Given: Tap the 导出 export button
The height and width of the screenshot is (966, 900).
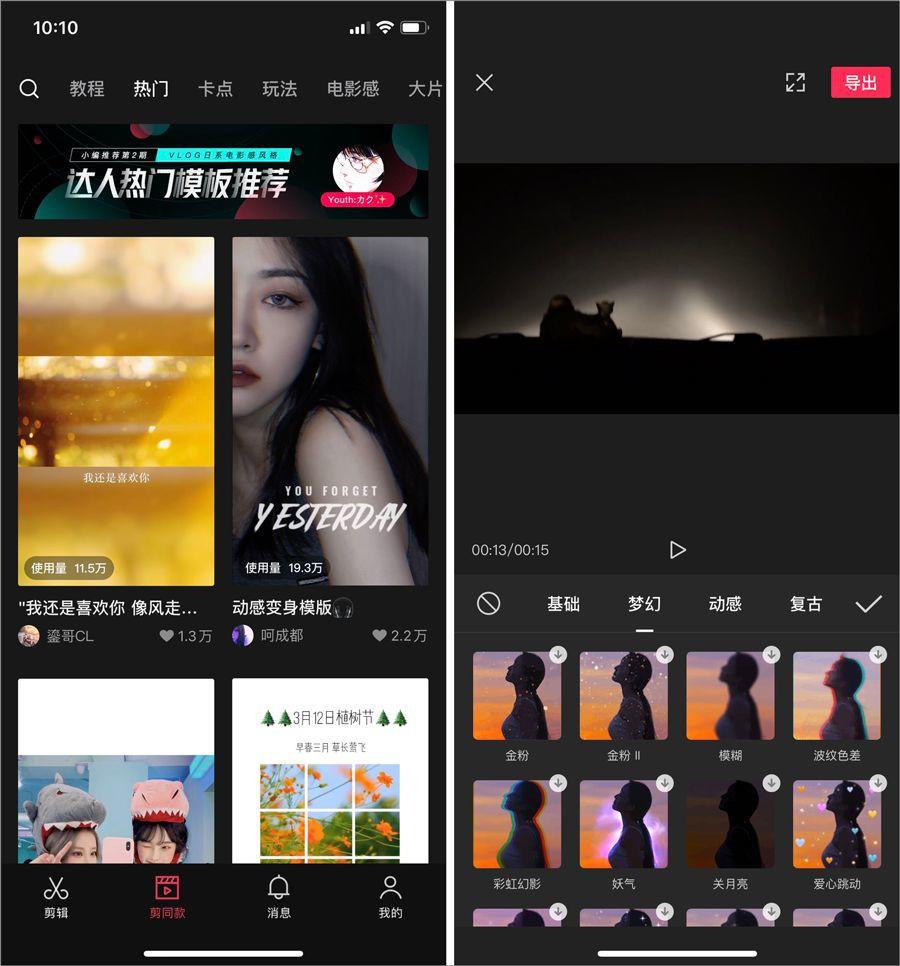Looking at the screenshot, I should [x=860, y=83].
